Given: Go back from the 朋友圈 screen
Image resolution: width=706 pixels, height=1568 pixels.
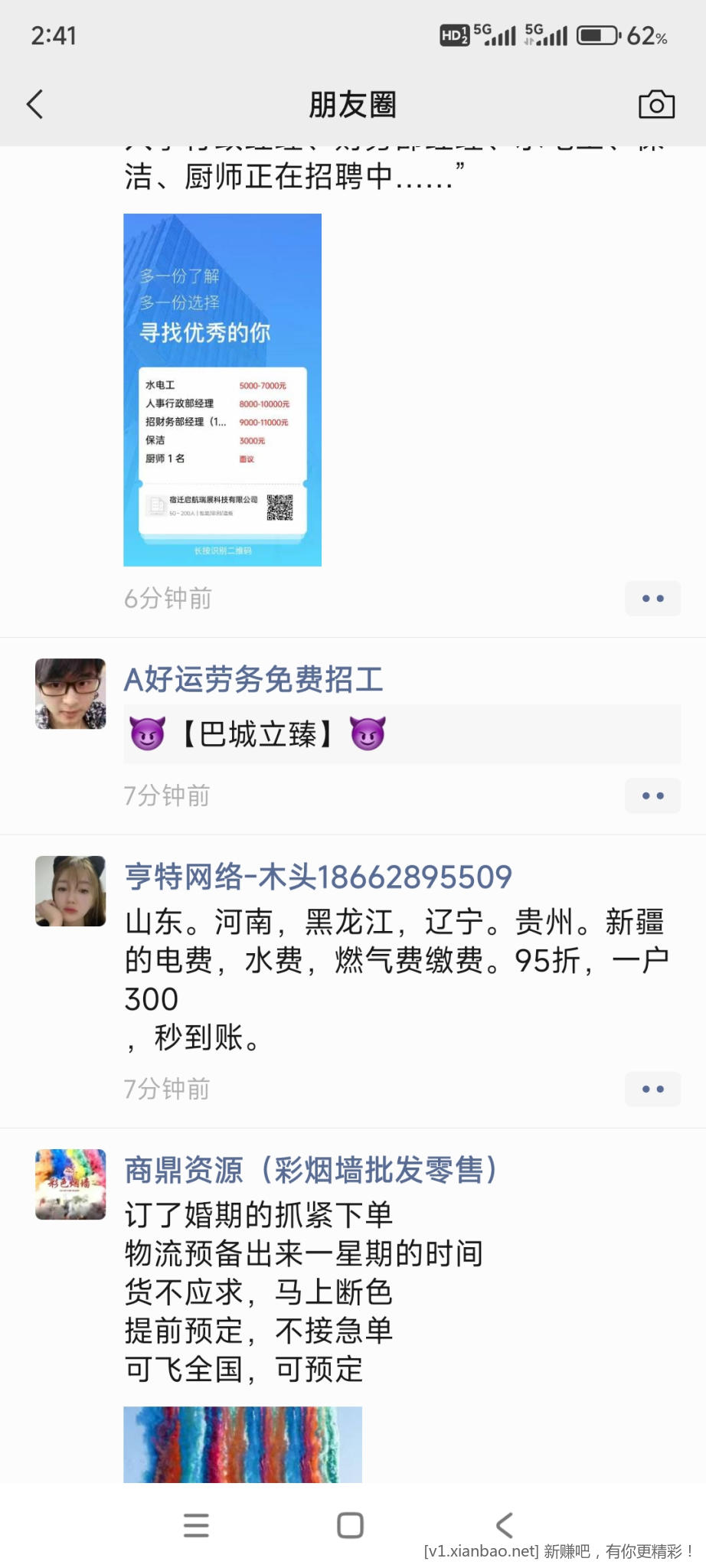Looking at the screenshot, I should click(35, 105).
